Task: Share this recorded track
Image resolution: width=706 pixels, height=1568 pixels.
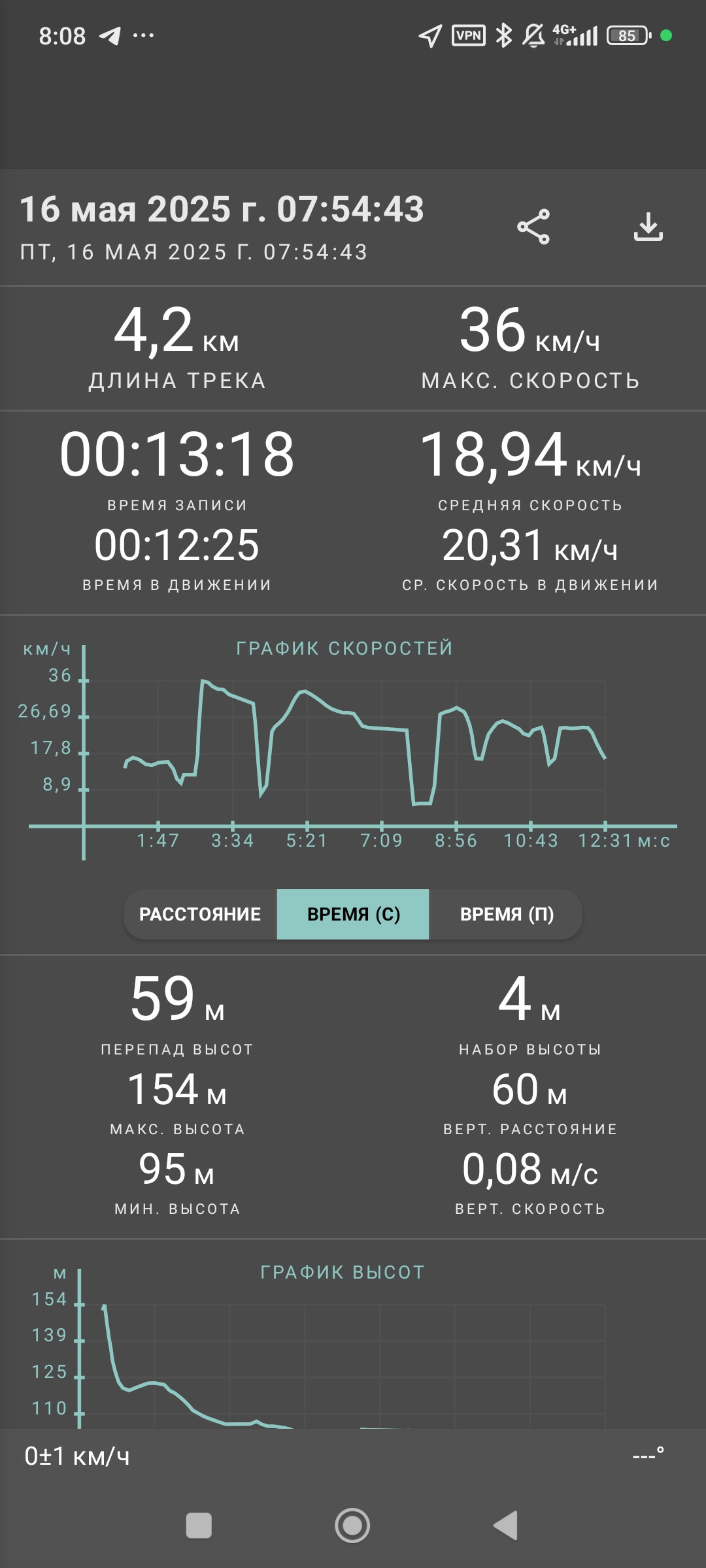Action: pos(533,227)
